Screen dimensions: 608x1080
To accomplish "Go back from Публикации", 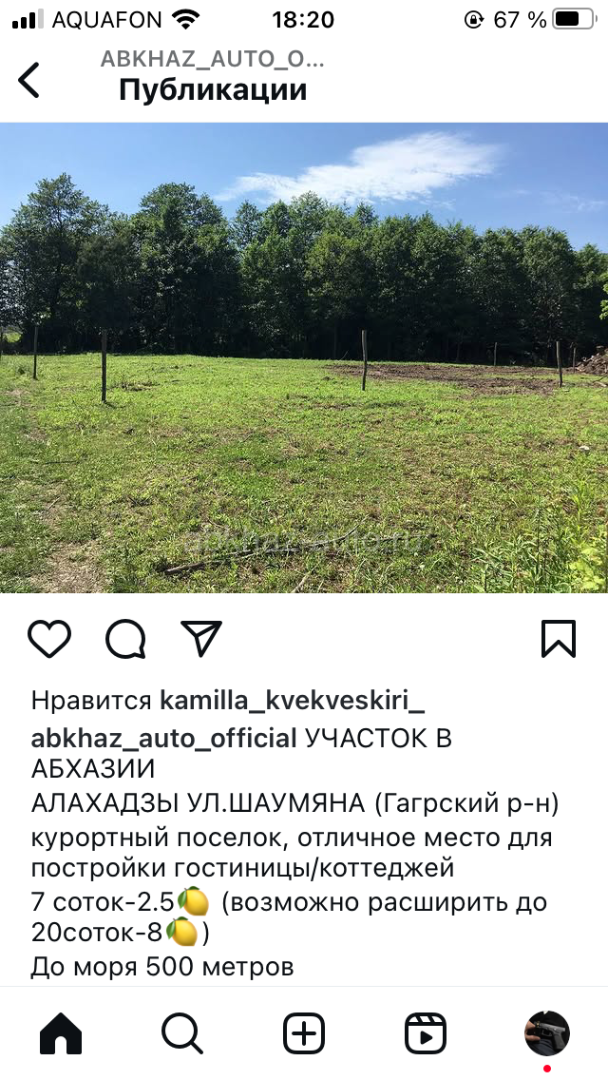I will pos(29,80).
